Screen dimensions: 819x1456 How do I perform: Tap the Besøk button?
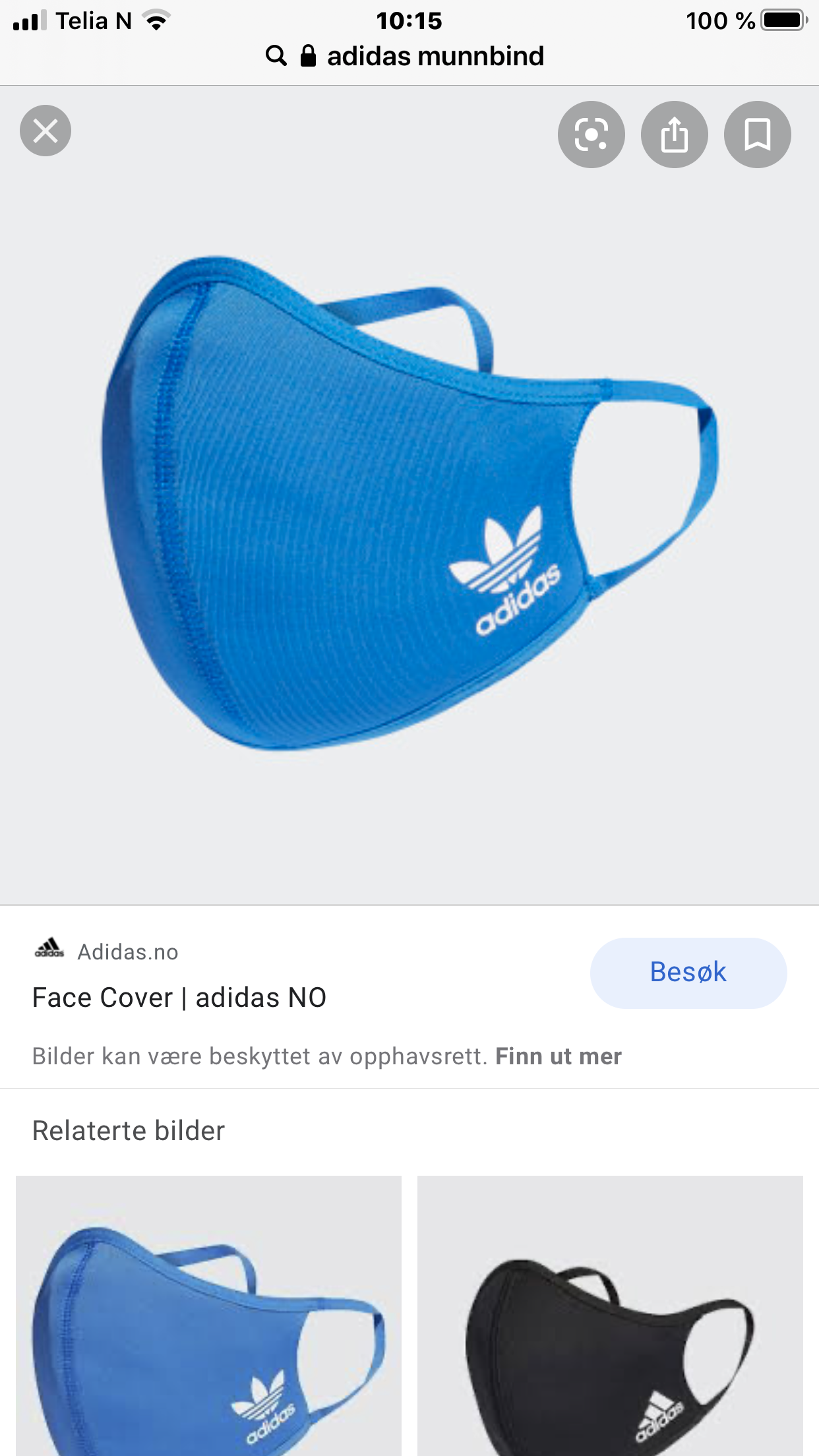688,973
